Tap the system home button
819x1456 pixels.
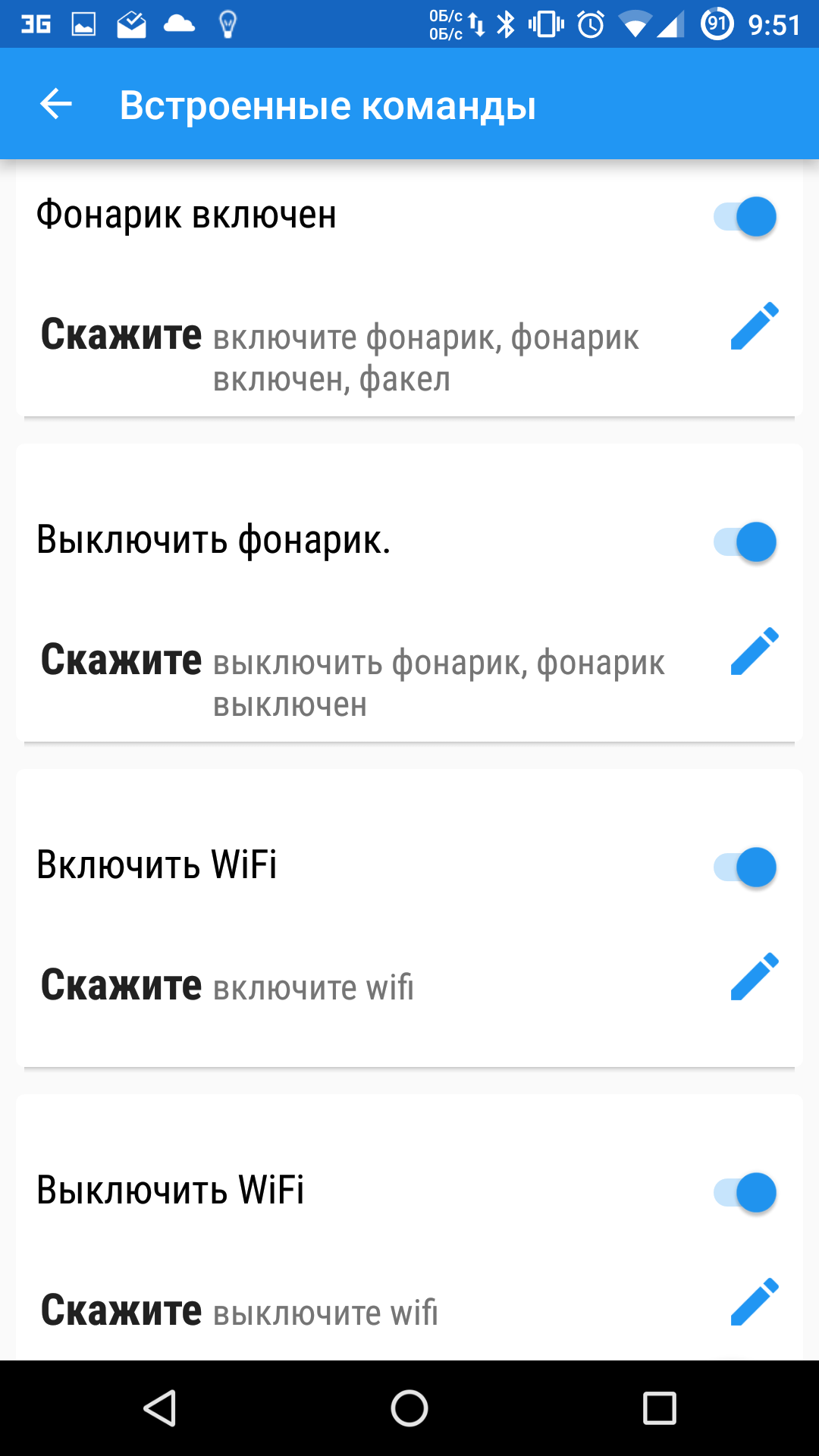tap(409, 1409)
